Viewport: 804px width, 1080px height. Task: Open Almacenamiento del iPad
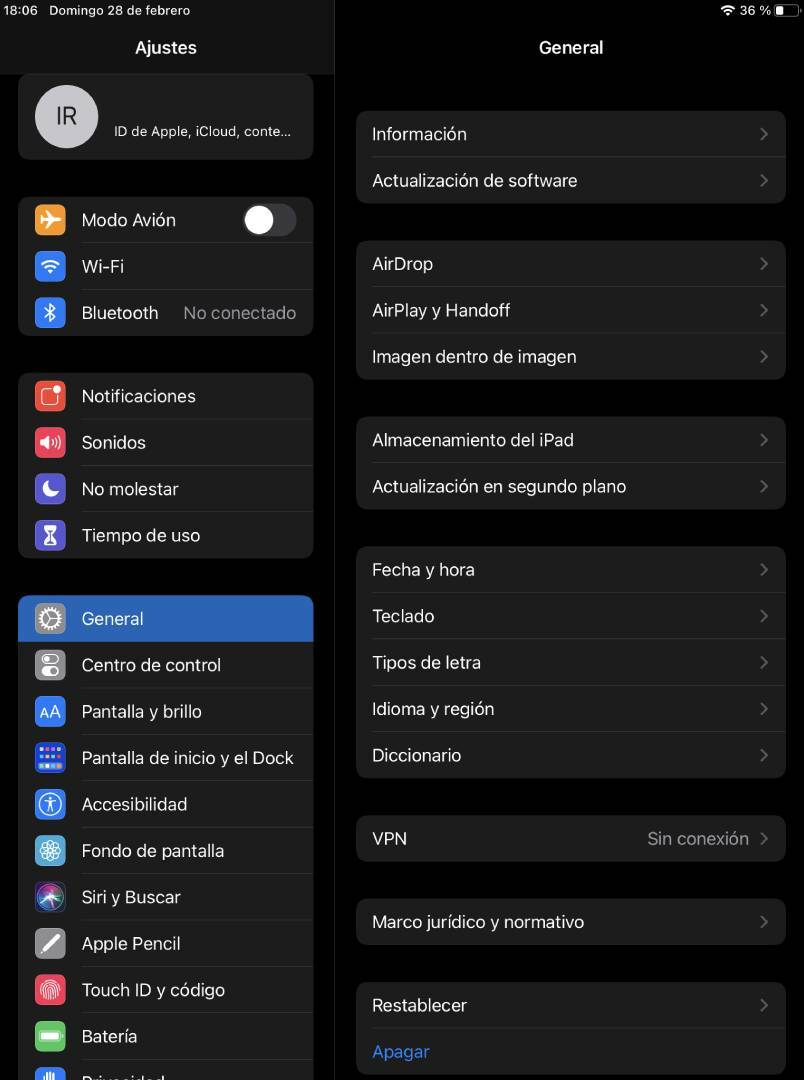pyautogui.click(x=570, y=440)
